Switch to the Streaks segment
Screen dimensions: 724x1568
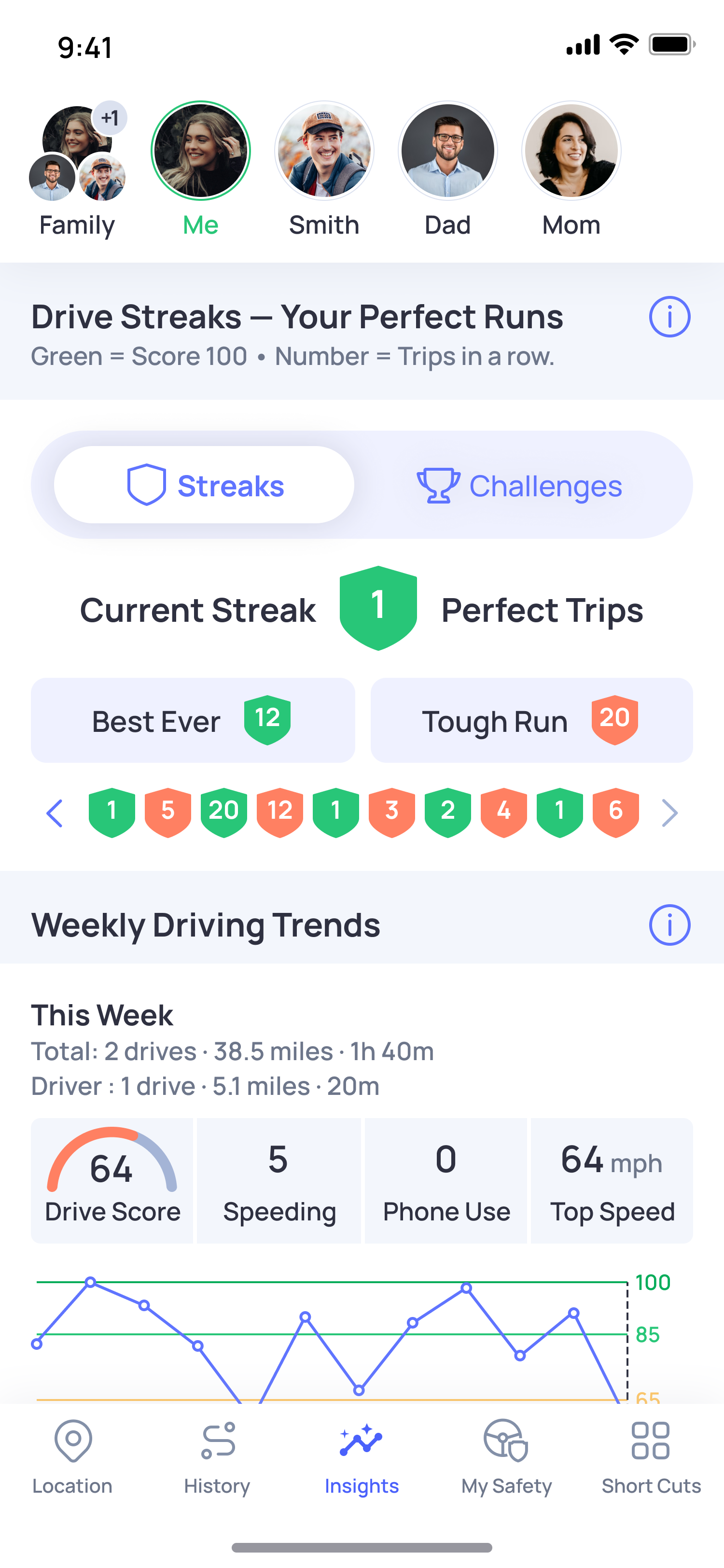click(205, 485)
